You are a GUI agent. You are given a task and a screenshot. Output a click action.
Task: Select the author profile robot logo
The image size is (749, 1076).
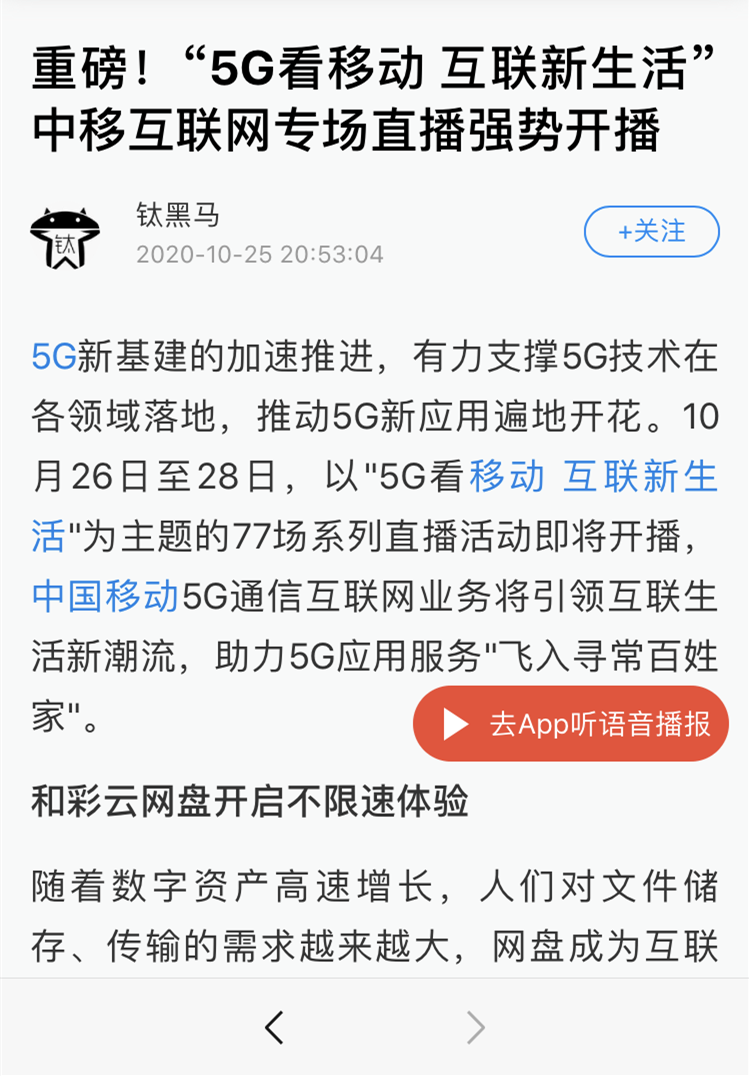pos(65,233)
